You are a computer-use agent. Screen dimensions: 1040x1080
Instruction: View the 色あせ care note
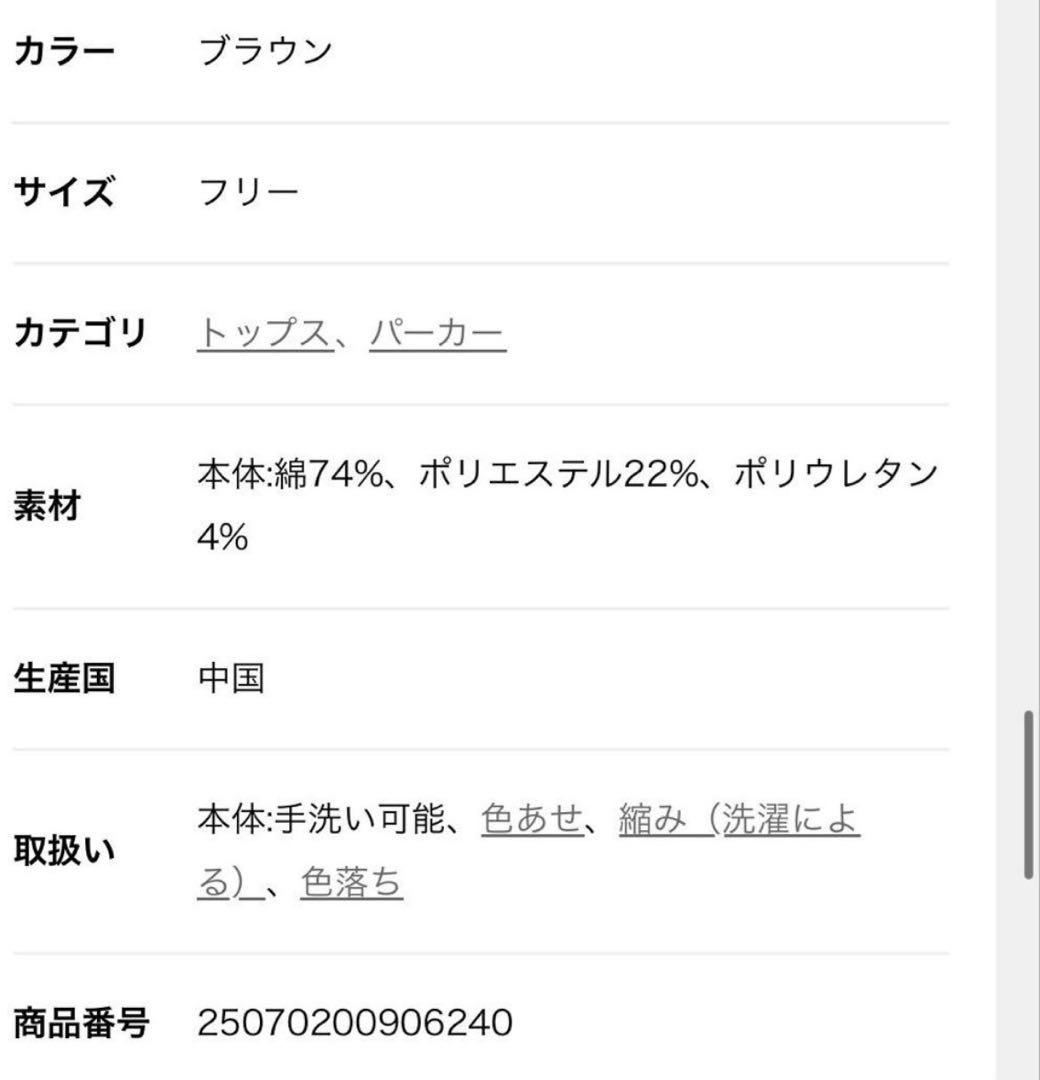tap(531, 820)
